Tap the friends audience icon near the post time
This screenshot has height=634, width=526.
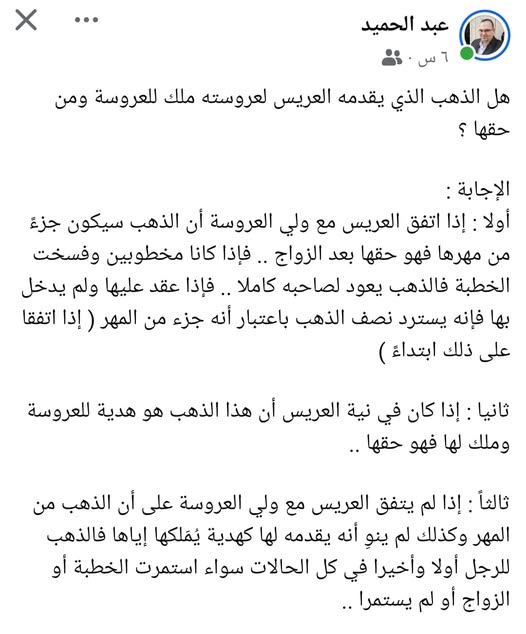coord(392,58)
